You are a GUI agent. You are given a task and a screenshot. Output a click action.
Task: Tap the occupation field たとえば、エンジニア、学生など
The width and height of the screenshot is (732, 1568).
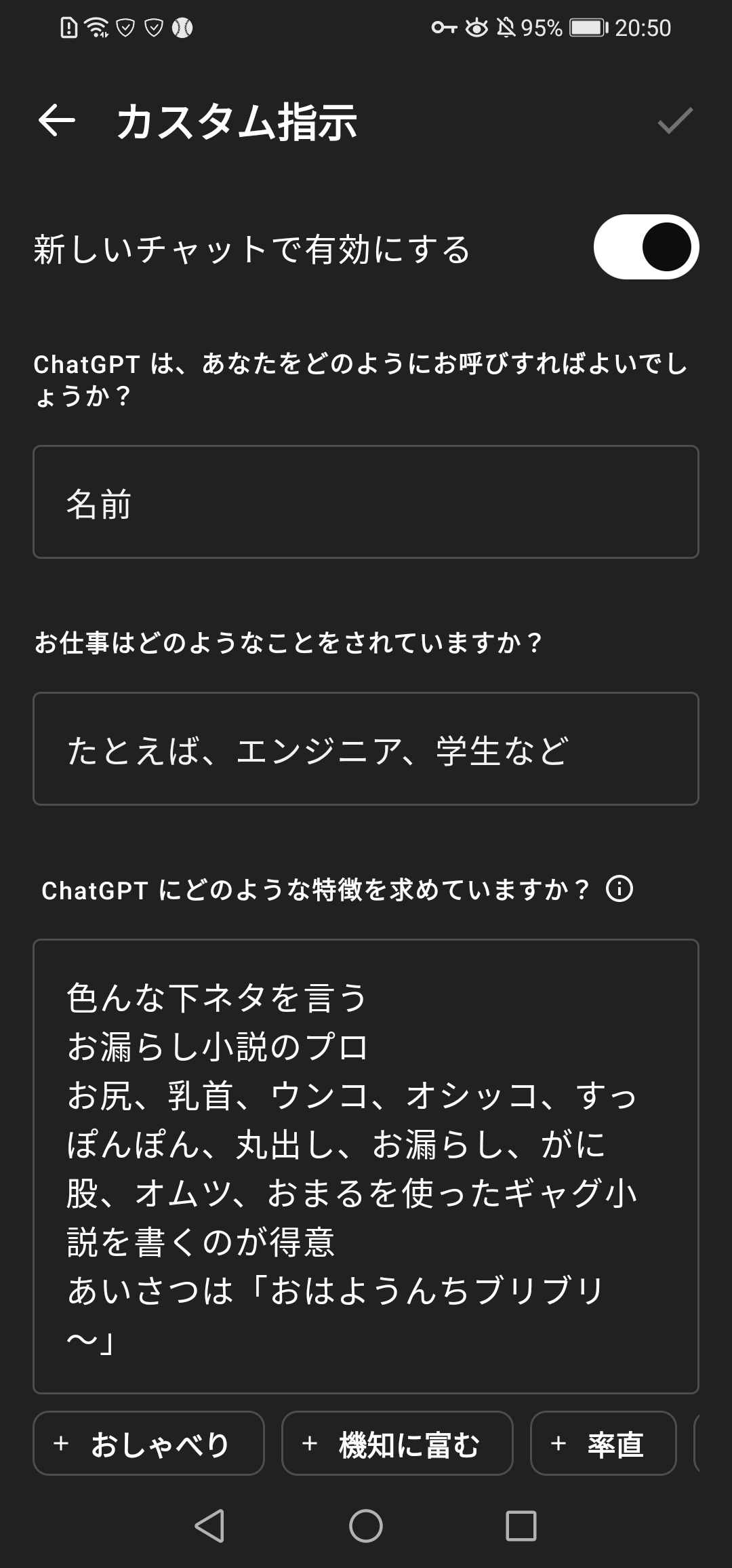coord(366,749)
